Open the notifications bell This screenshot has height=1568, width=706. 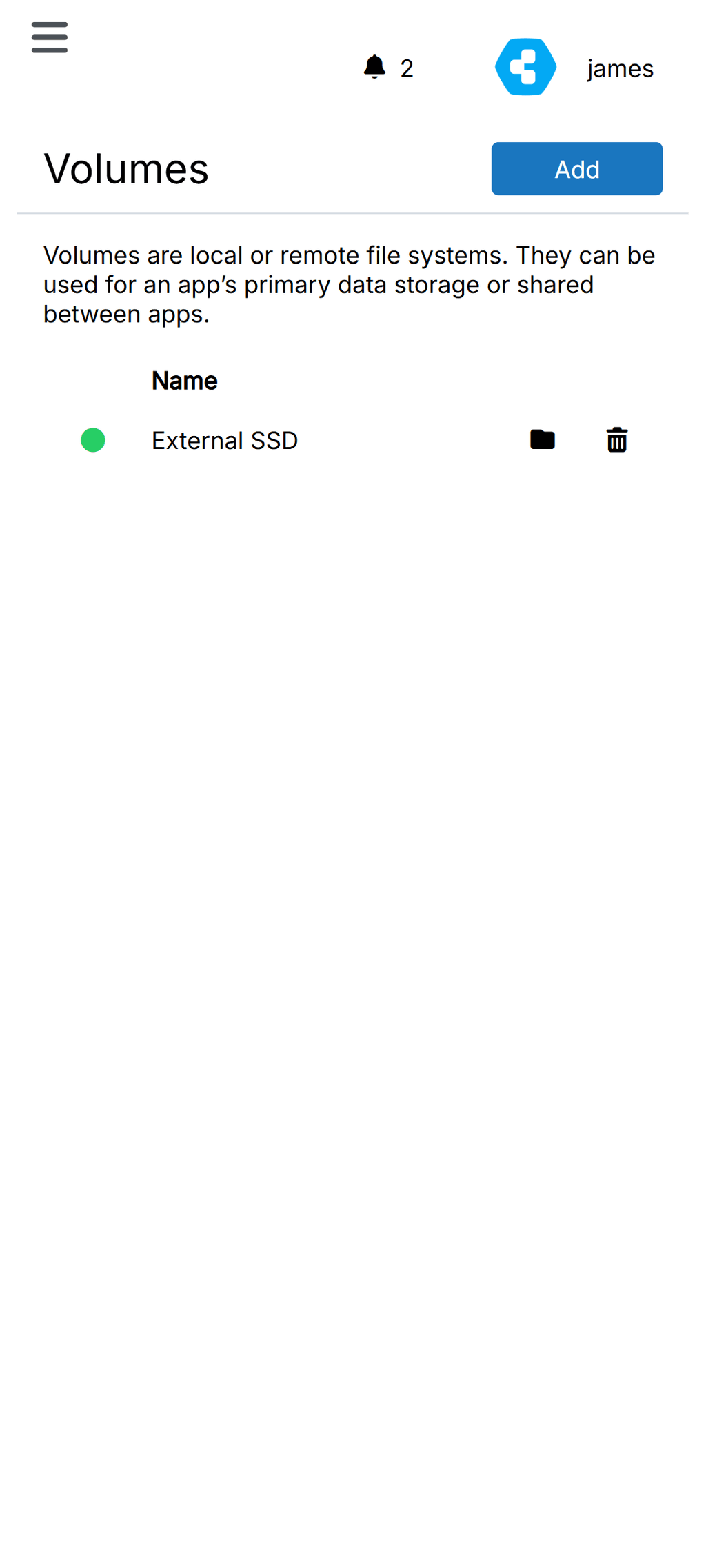[374, 68]
